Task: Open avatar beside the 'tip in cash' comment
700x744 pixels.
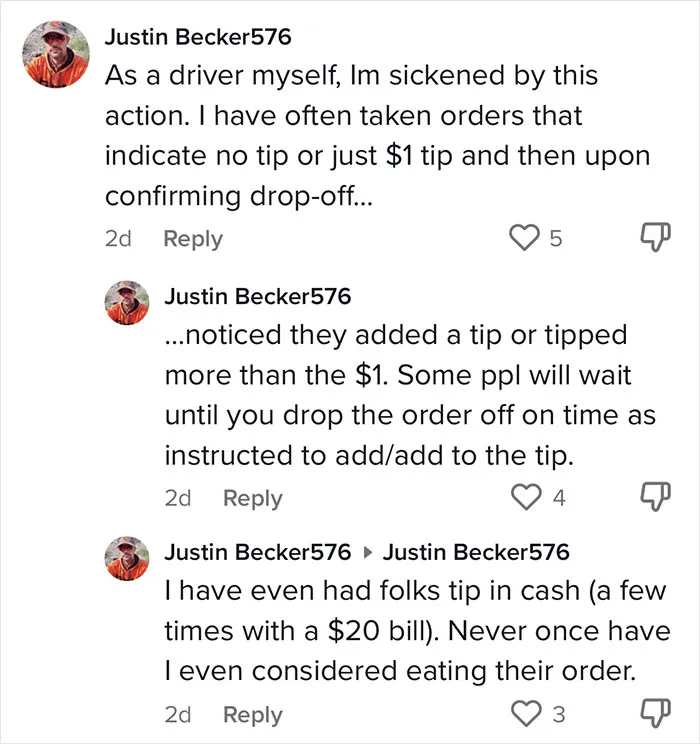Action: (x=127, y=558)
